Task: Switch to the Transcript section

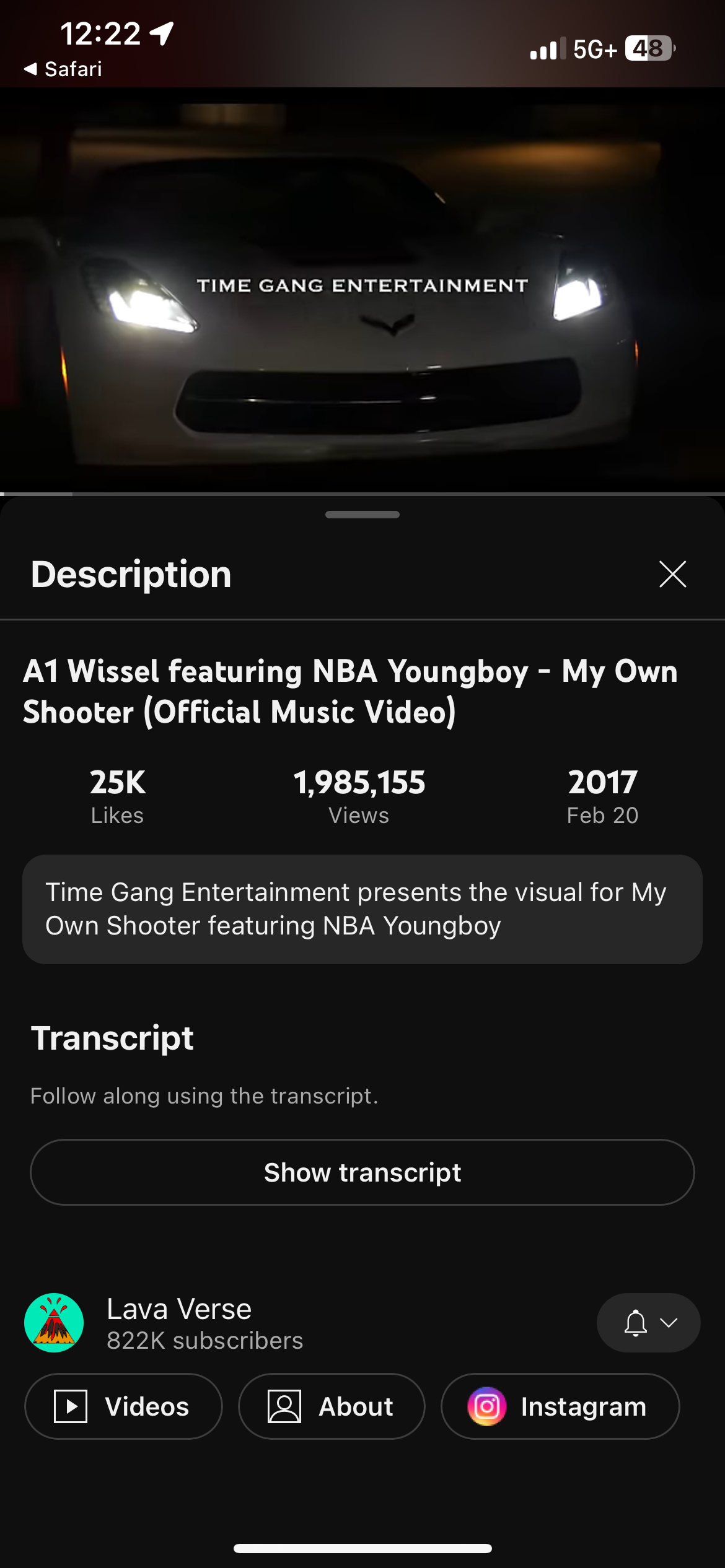Action: [113, 1037]
